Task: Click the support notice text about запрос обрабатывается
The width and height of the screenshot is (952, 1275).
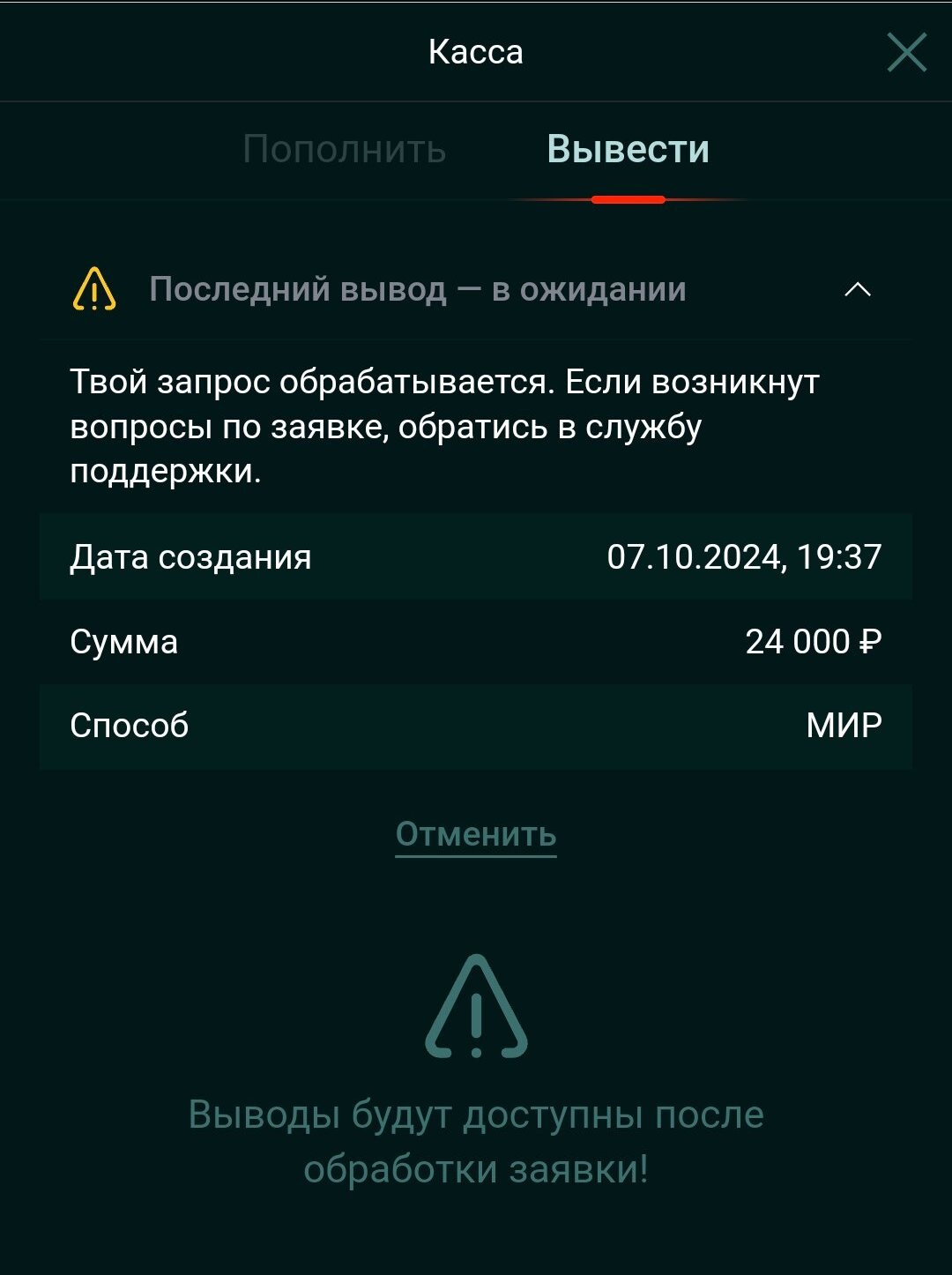Action: click(445, 424)
